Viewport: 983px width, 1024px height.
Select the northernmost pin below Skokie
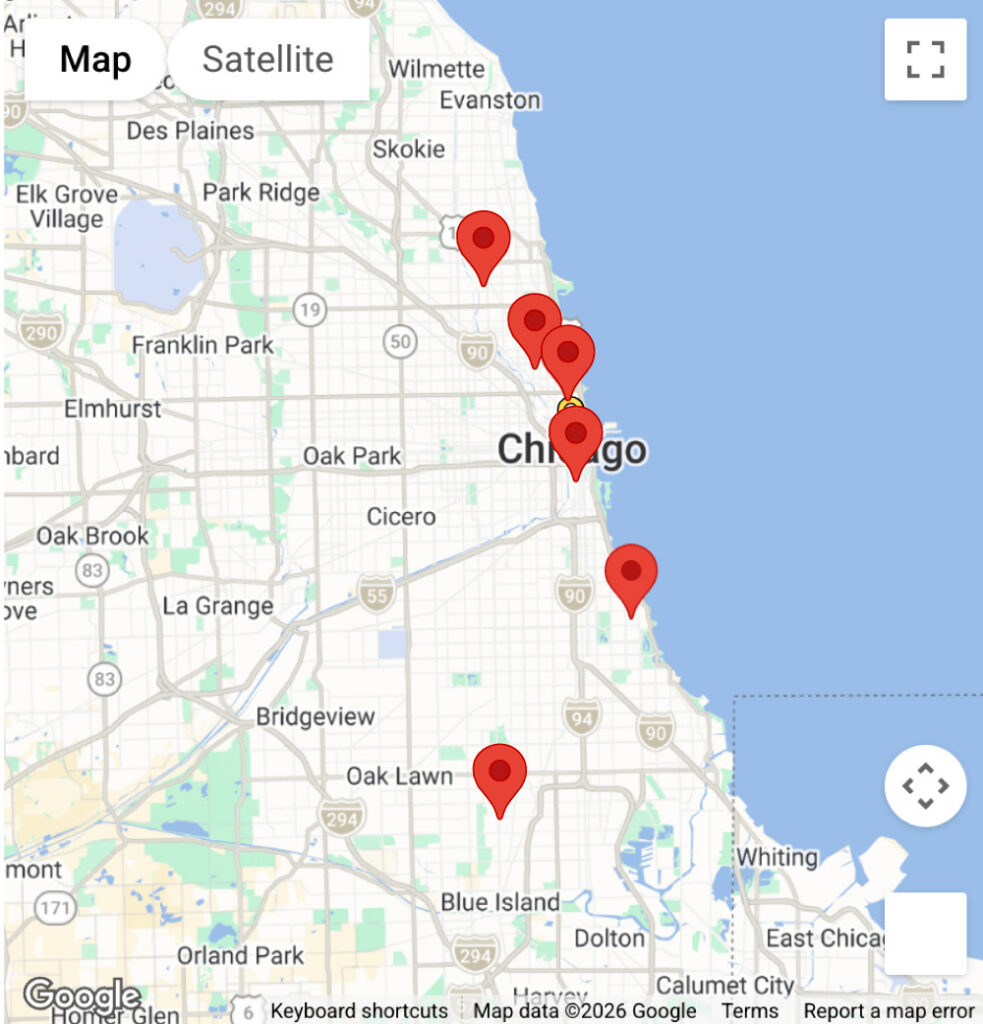(x=483, y=248)
